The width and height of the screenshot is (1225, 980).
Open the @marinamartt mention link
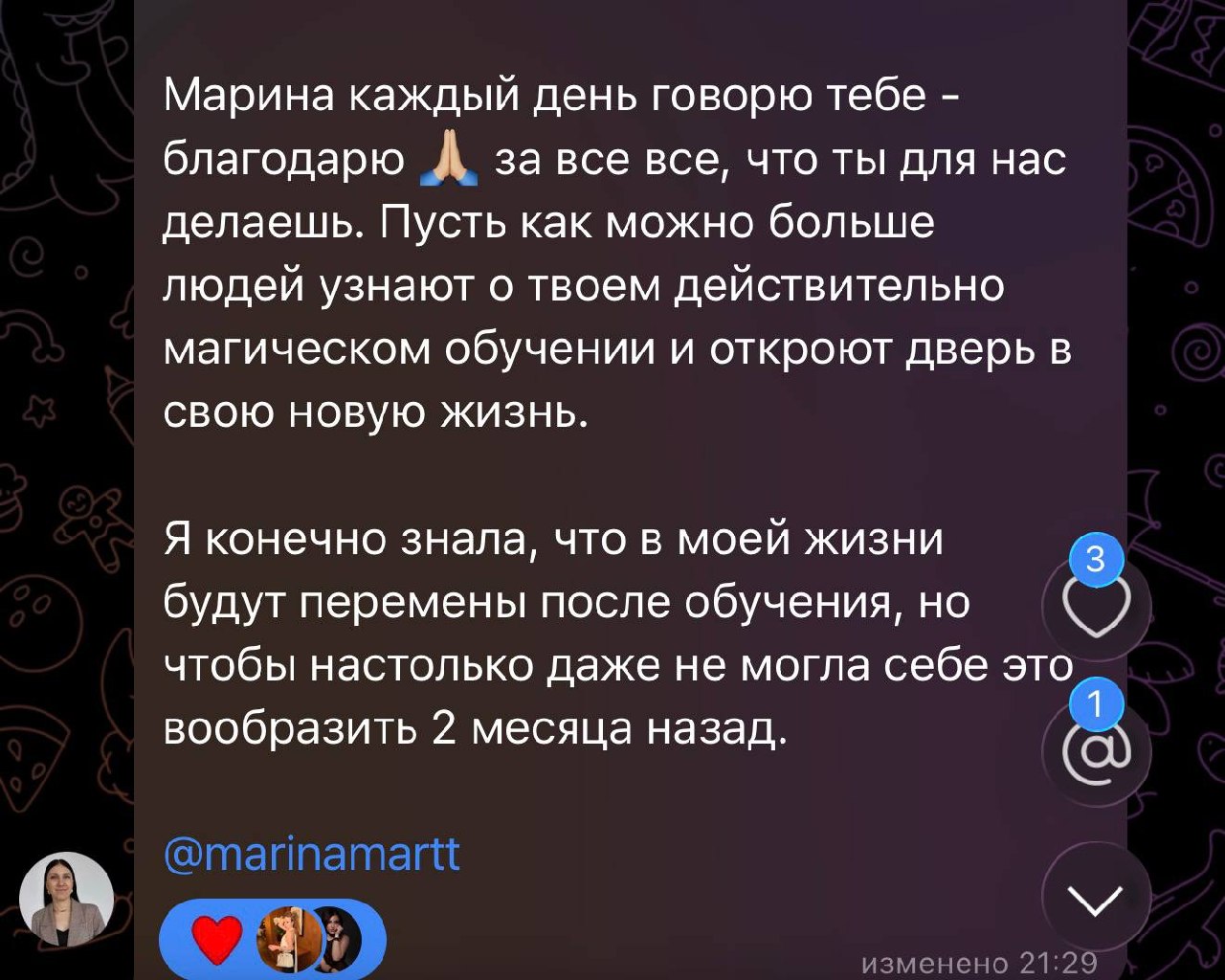[312, 852]
